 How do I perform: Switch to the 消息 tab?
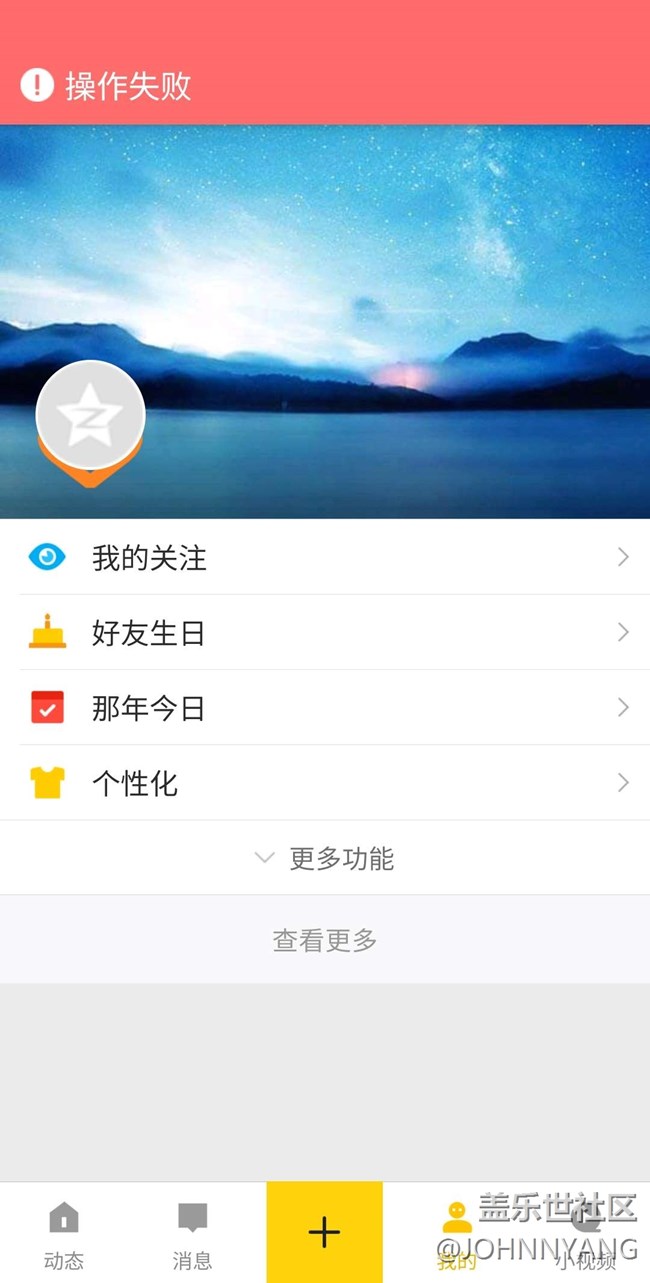[192, 1234]
